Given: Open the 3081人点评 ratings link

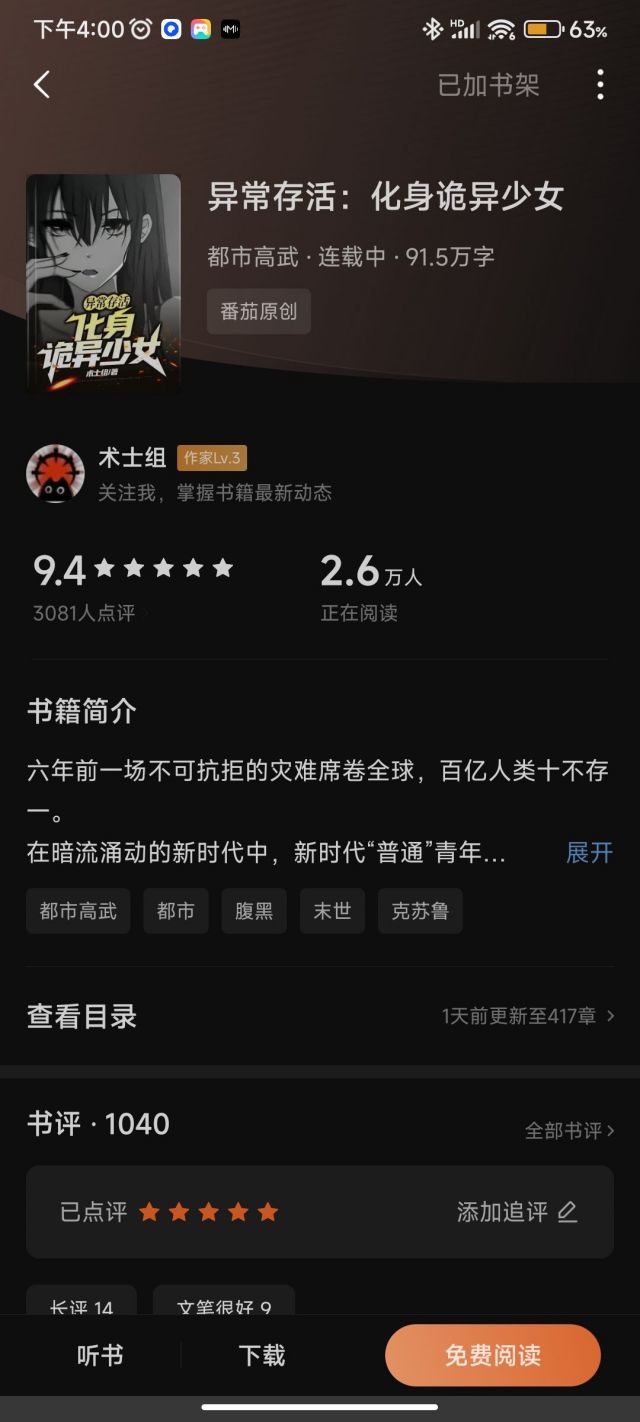Looking at the screenshot, I should point(90,613).
